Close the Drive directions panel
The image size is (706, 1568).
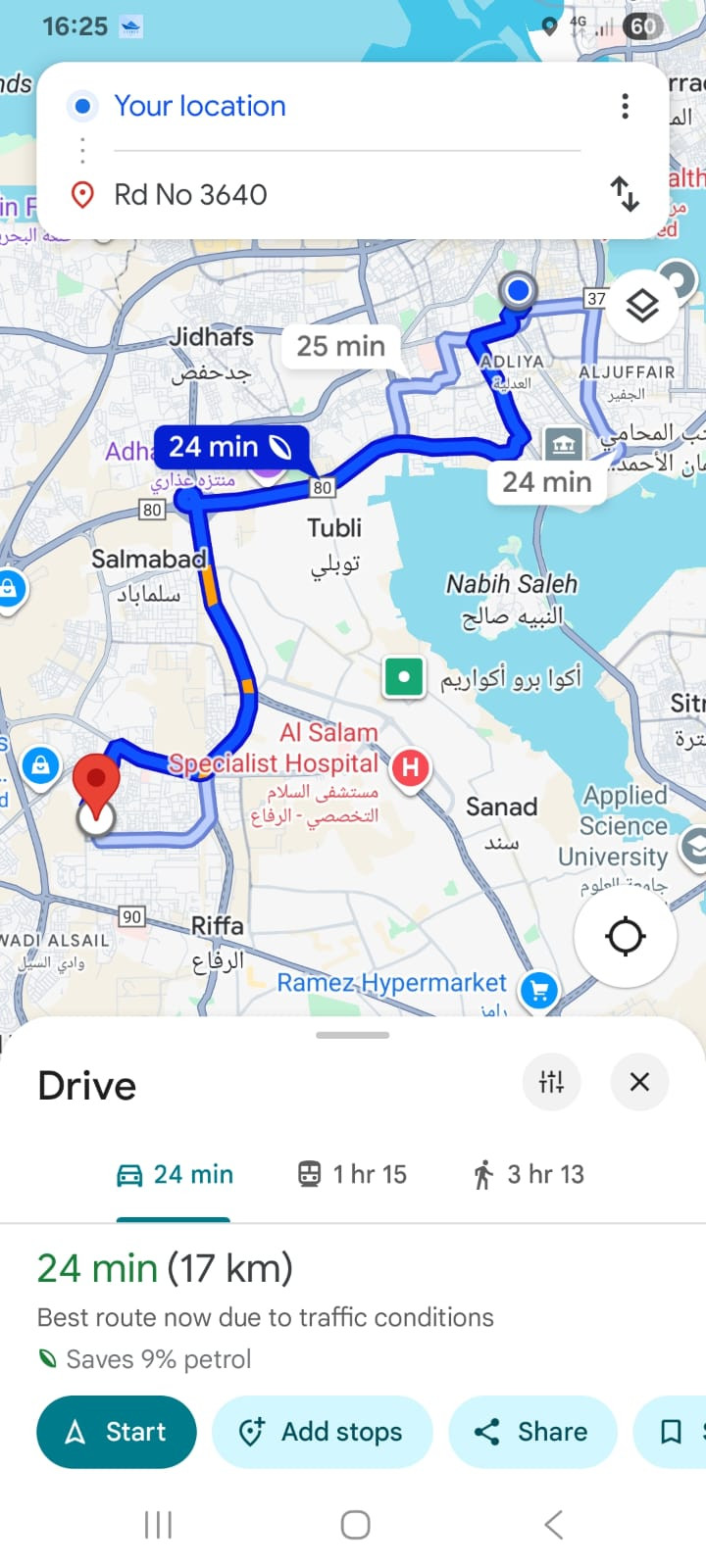639,1082
